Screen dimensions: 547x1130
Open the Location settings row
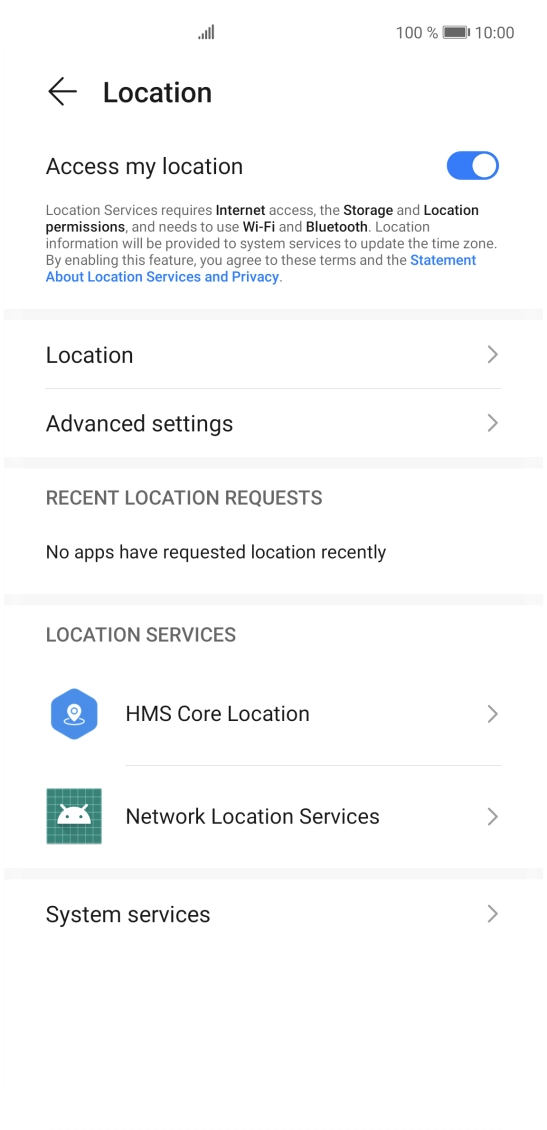(273, 355)
